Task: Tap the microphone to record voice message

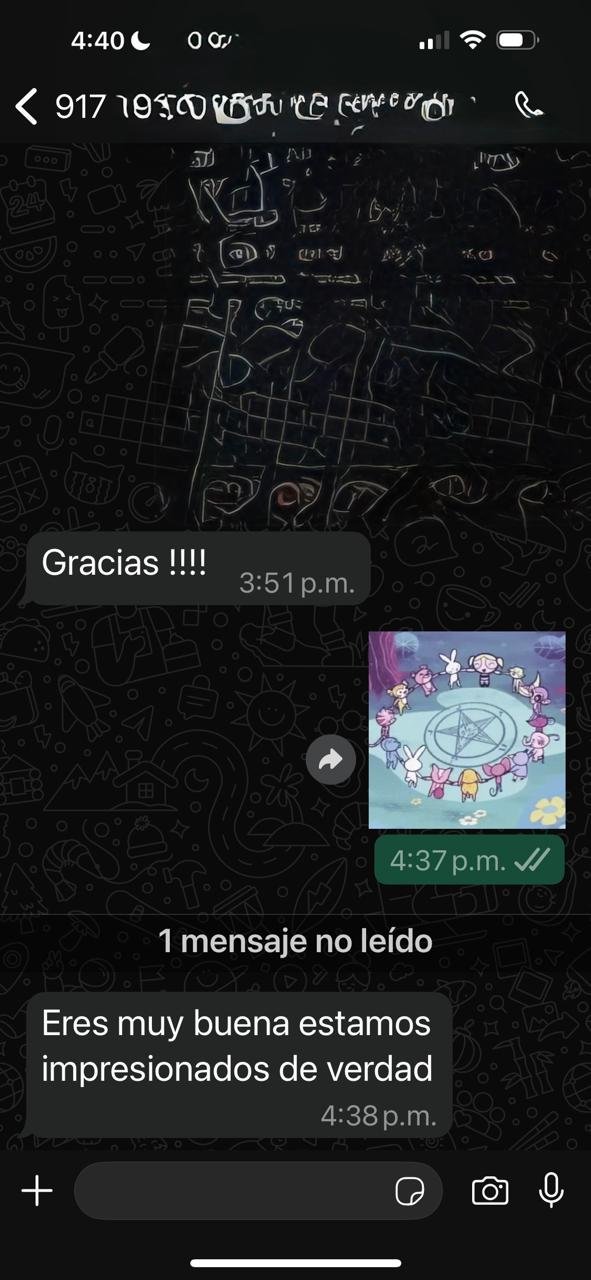Action: click(x=551, y=1190)
